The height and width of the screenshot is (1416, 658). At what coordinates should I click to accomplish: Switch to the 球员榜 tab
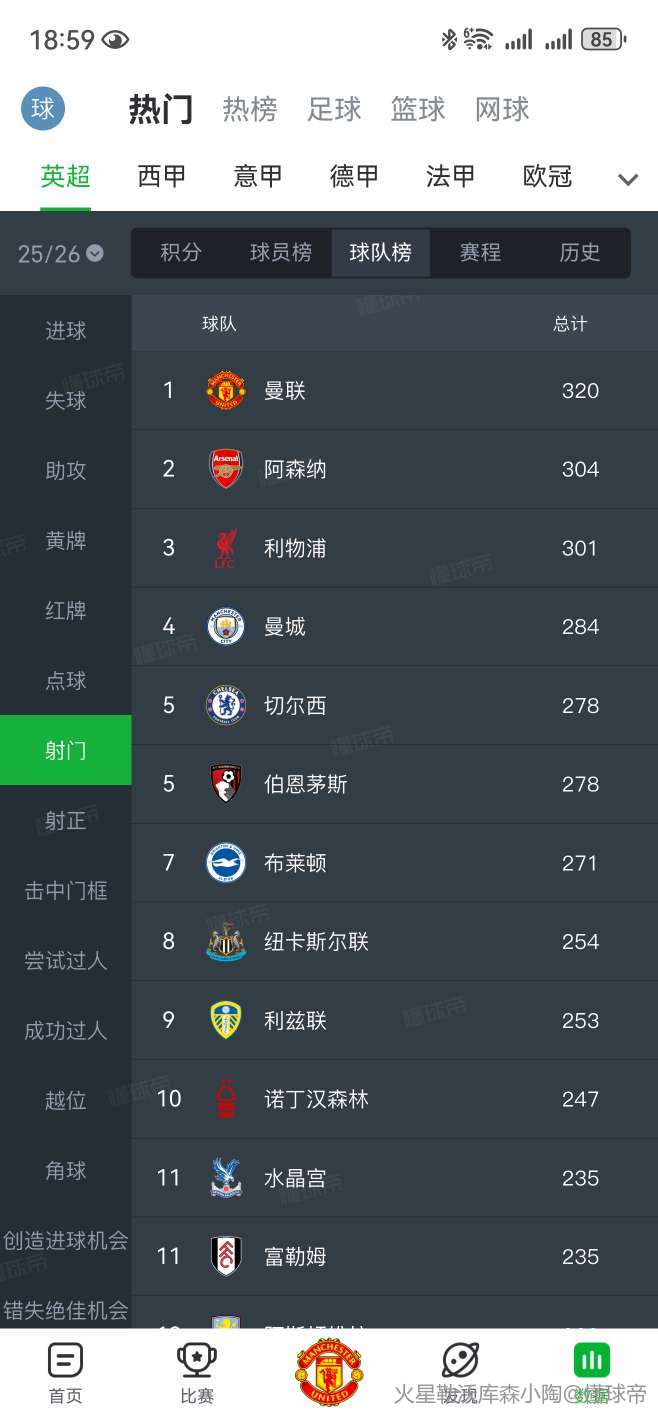click(x=280, y=253)
